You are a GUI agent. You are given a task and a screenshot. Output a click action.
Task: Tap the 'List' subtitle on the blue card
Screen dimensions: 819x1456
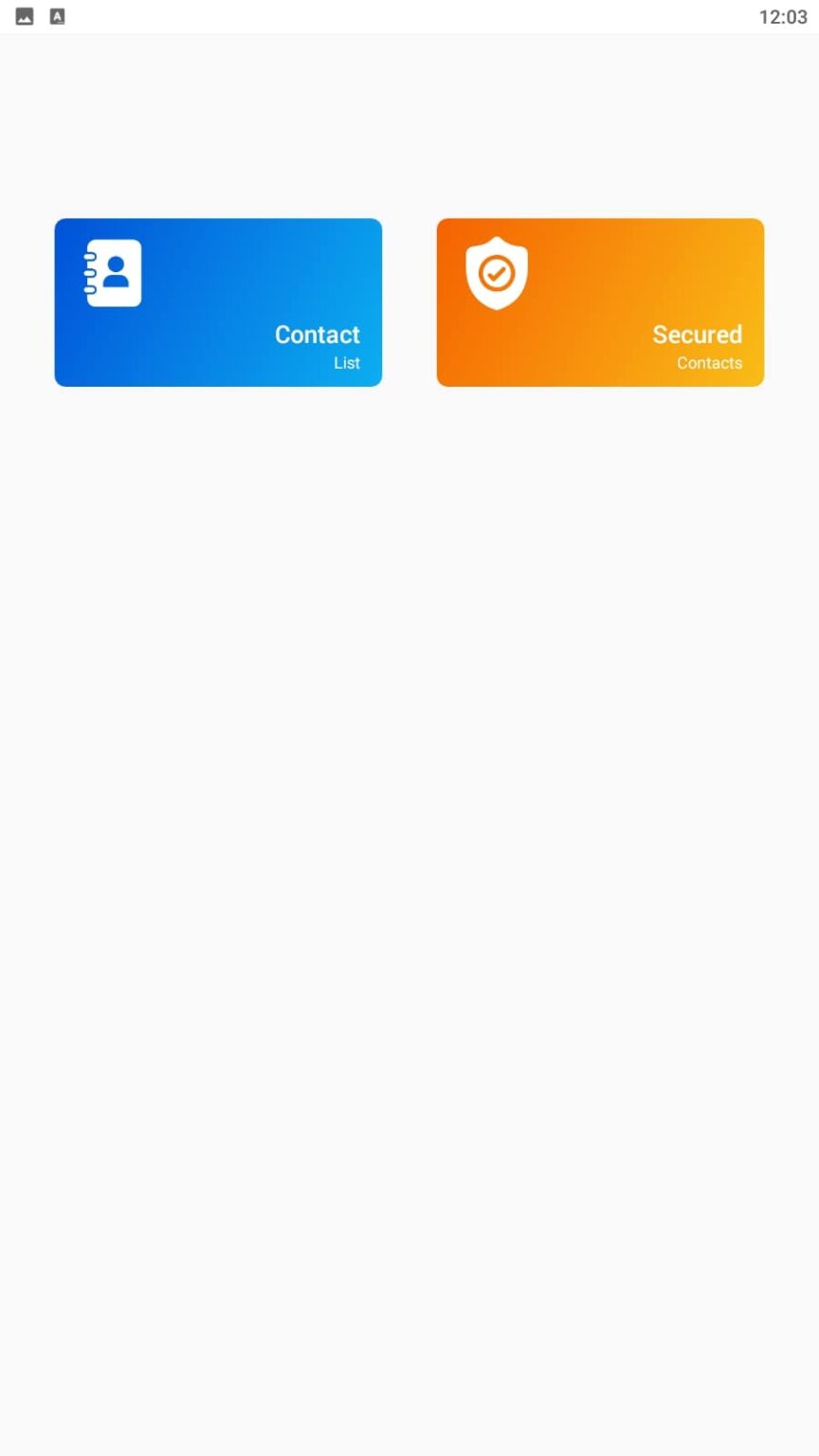[x=347, y=362]
